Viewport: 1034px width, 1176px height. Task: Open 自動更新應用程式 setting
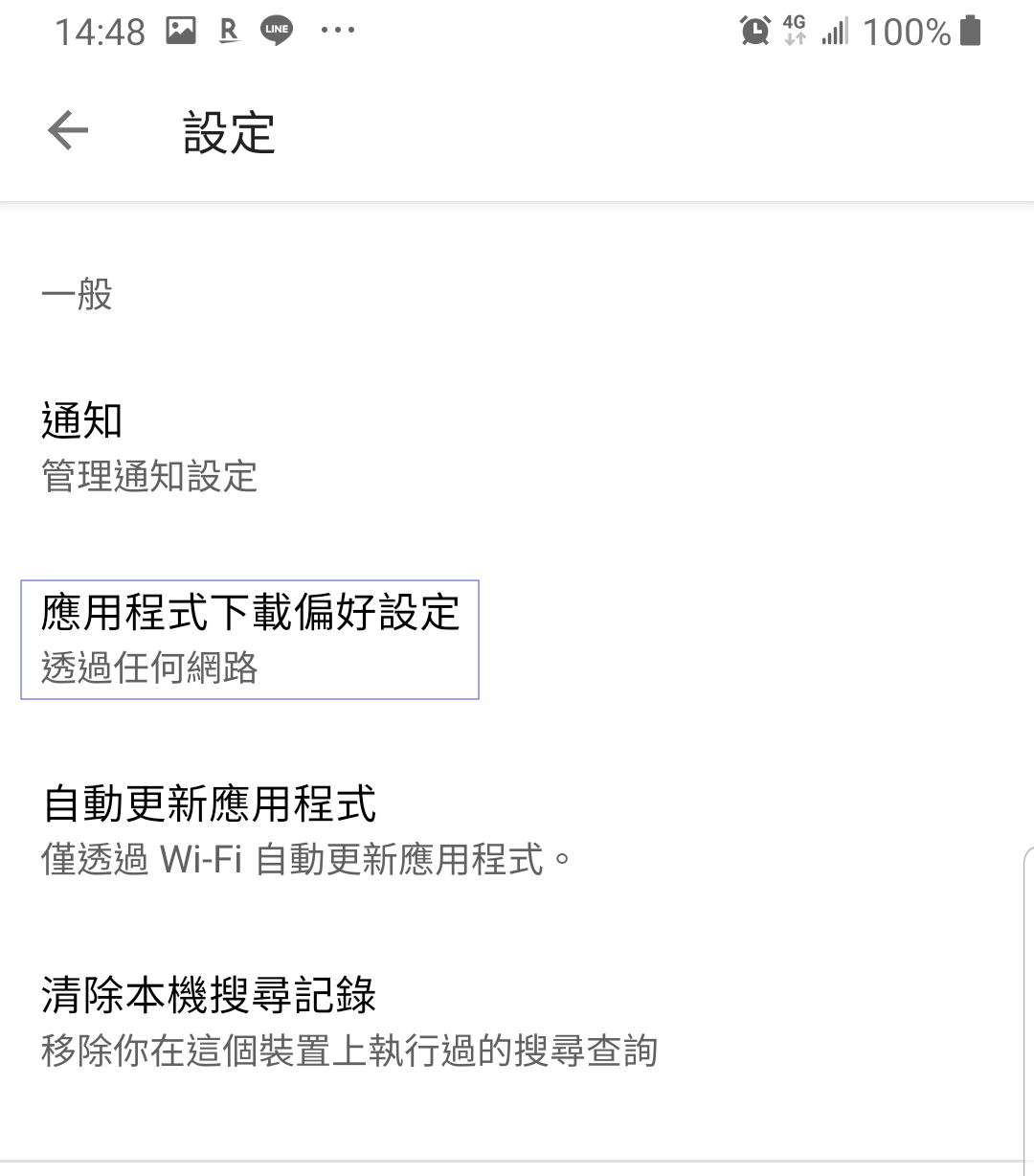click(517, 830)
